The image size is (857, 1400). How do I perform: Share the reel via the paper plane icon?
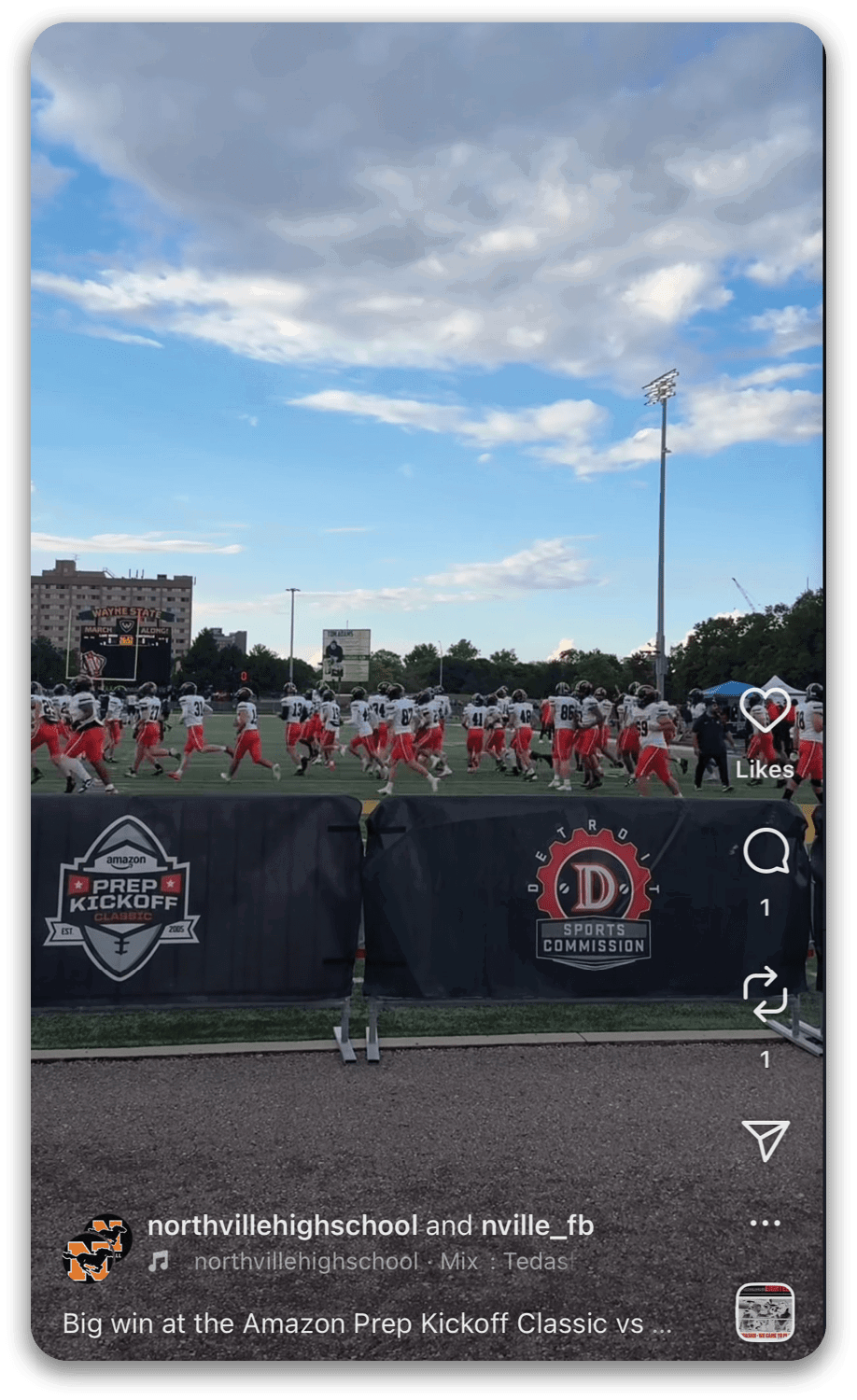766,1140
